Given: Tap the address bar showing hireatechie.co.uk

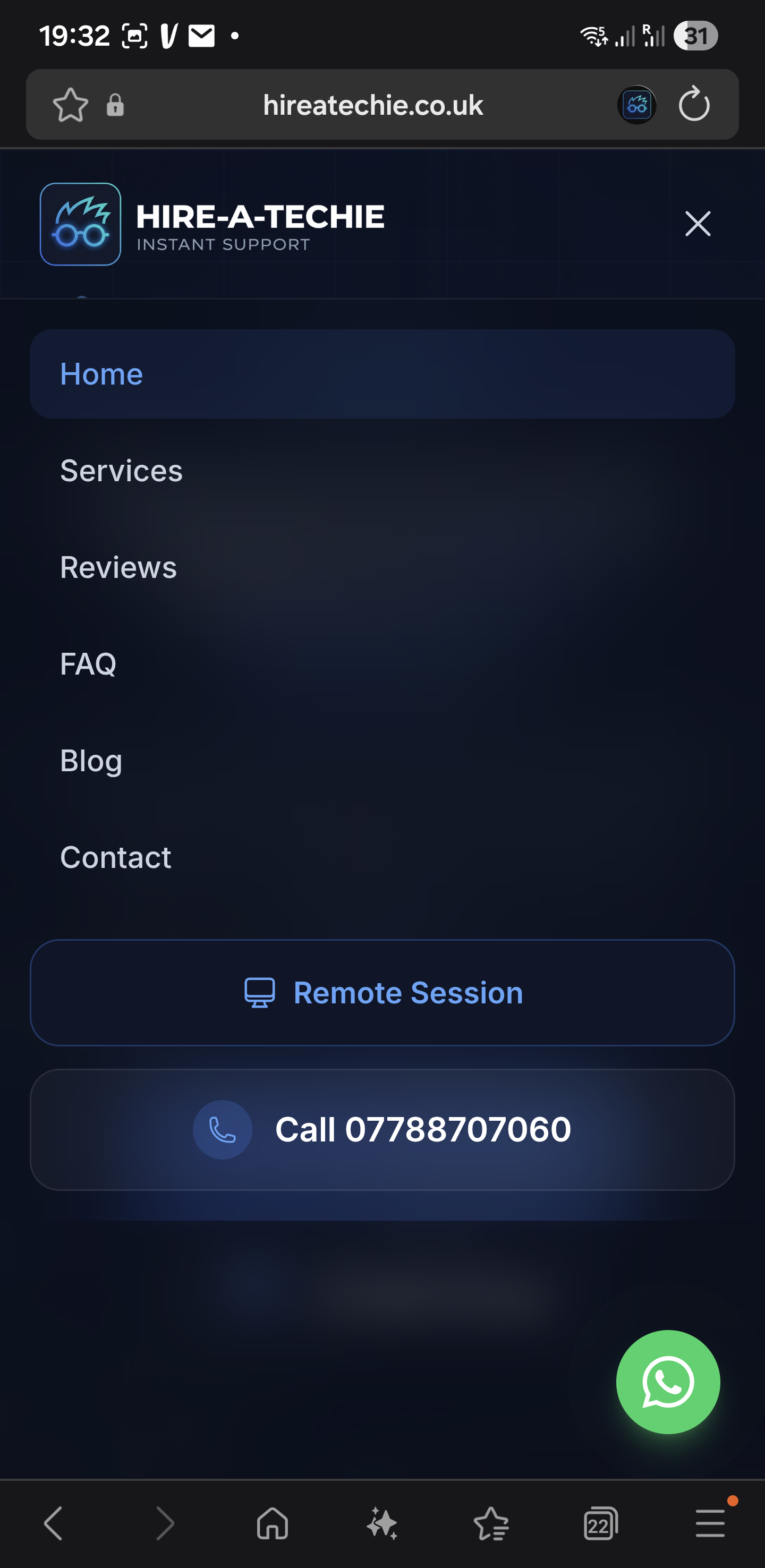Looking at the screenshot, I should pyautogui.click(x=373, y=104).
